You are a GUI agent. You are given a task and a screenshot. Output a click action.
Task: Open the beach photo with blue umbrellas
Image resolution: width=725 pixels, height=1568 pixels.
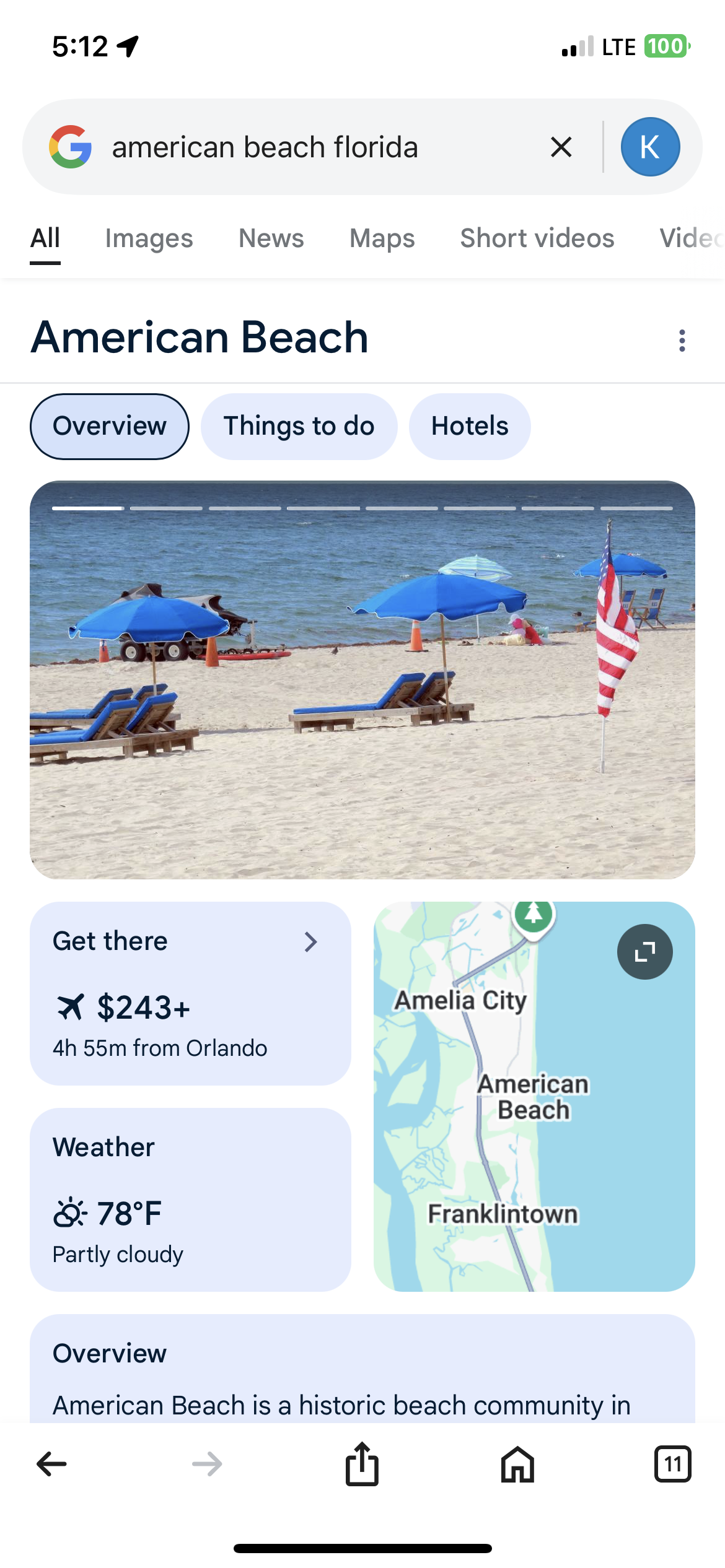[362, 680]
